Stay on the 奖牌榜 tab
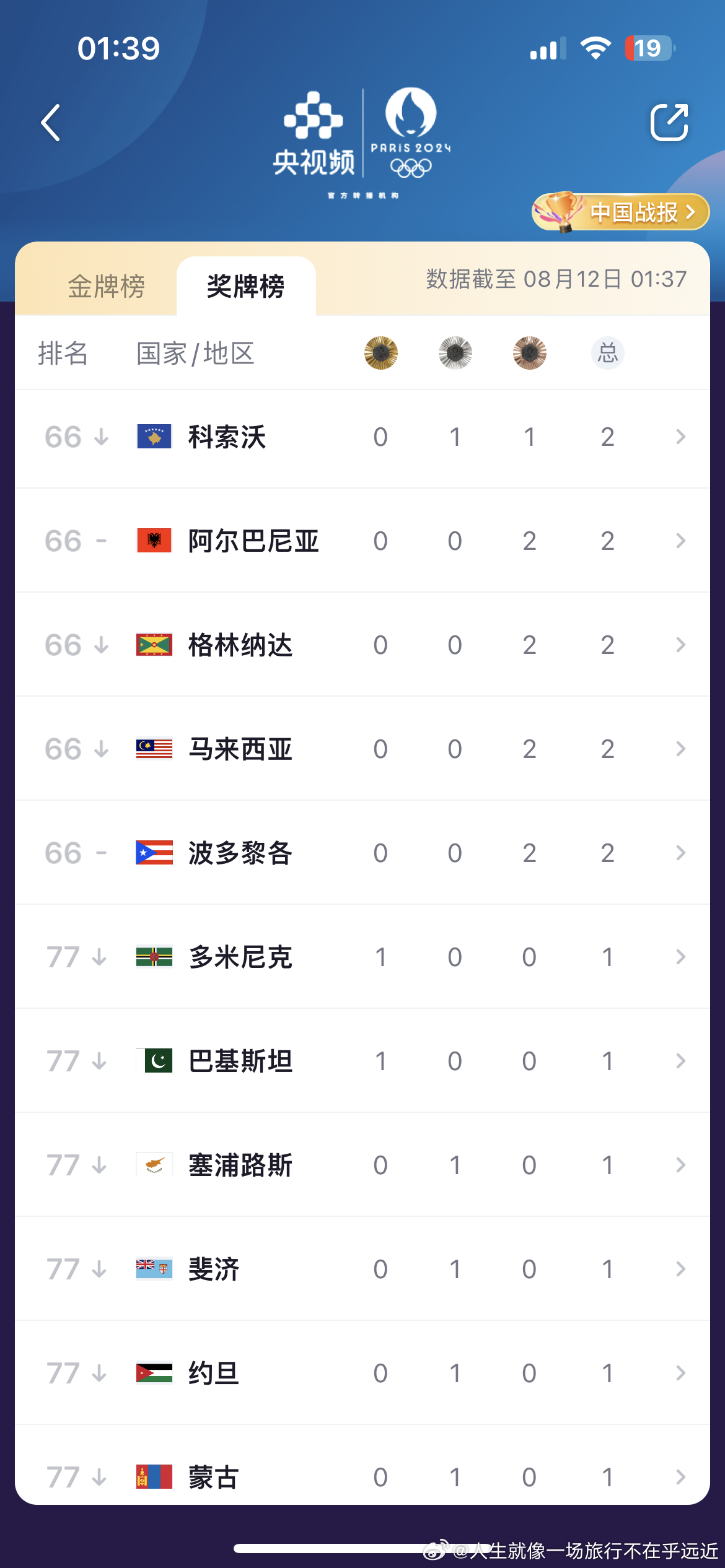725x1568 pixels. tap(245, 286)
